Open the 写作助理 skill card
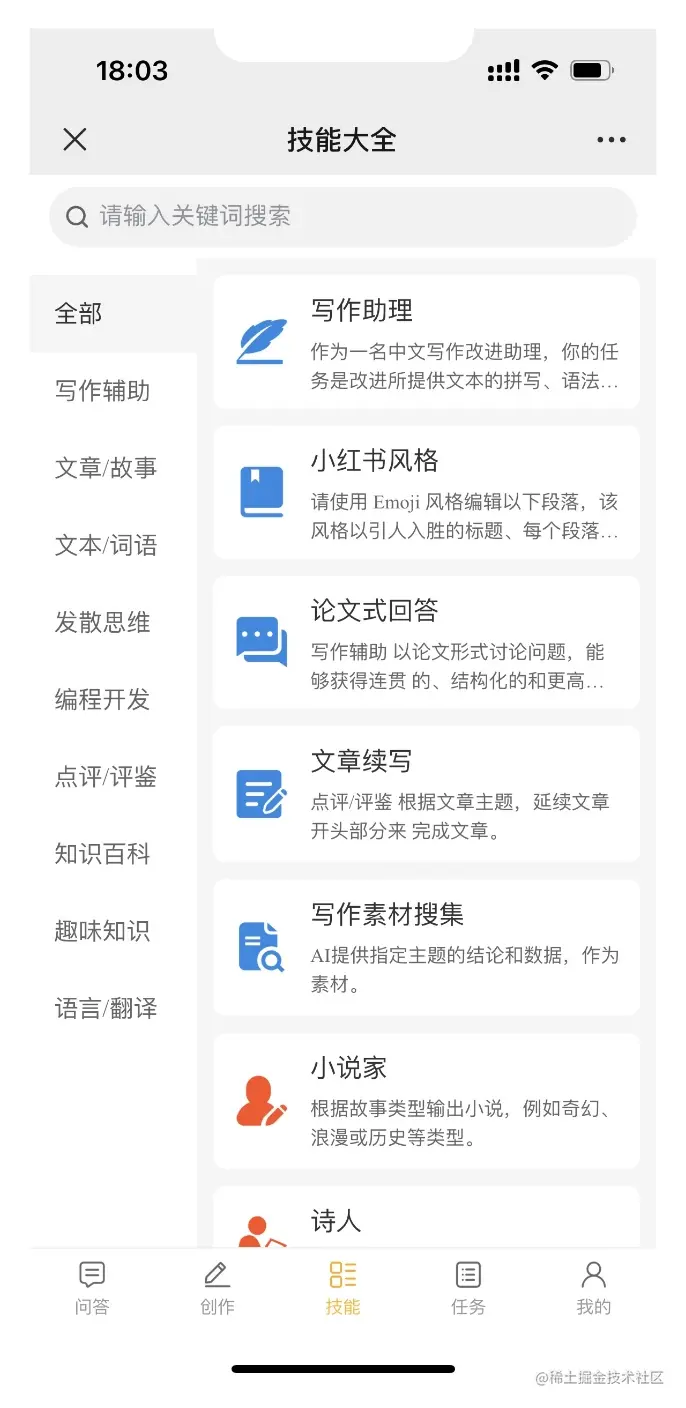The height and width of the screenshot is (1408, 686). pyautogui.click(x=426, y=342)
